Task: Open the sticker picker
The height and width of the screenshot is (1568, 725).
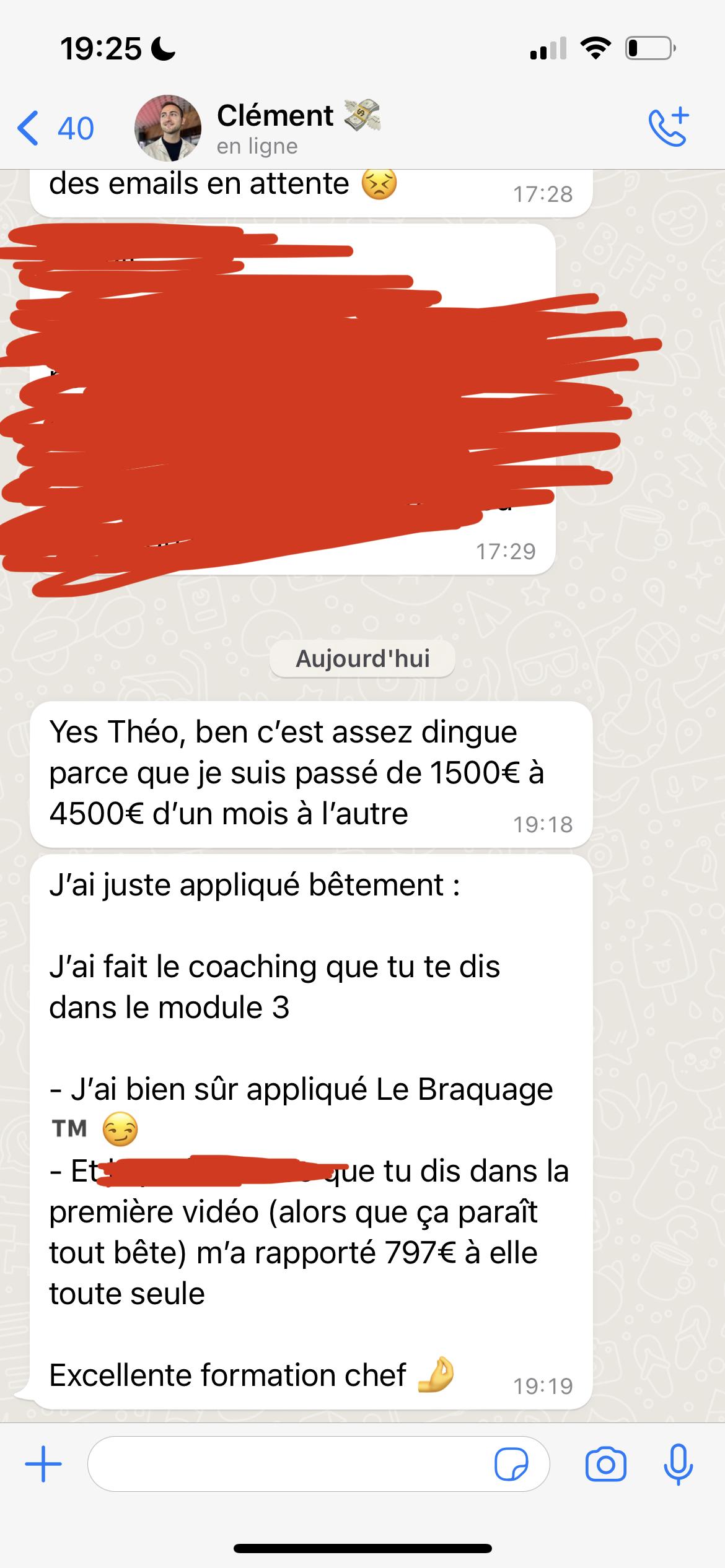Action: [x=511, y=1464]
